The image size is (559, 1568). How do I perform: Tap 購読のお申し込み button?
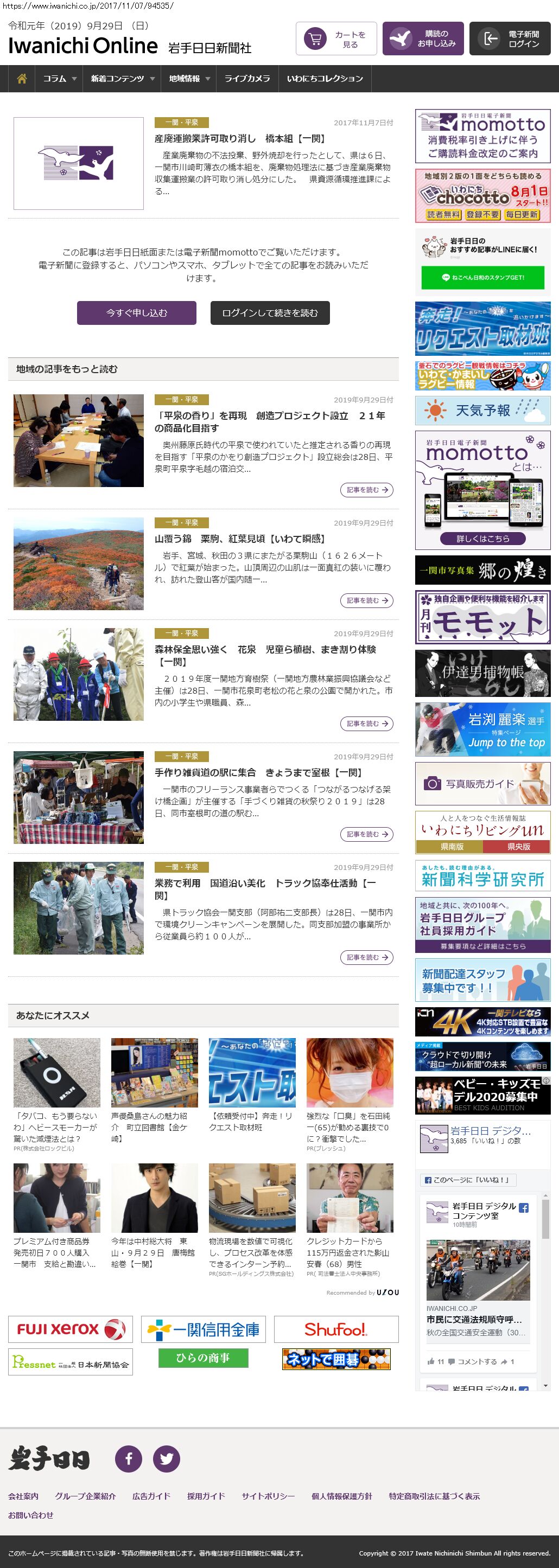[423, 39]
